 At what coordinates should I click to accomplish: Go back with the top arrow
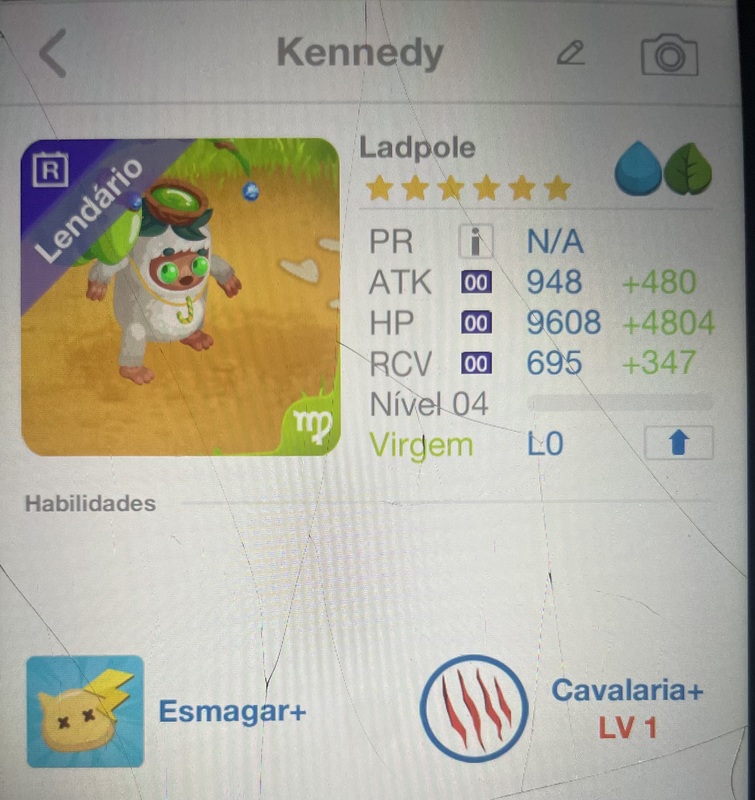click(x=53, y=53)
